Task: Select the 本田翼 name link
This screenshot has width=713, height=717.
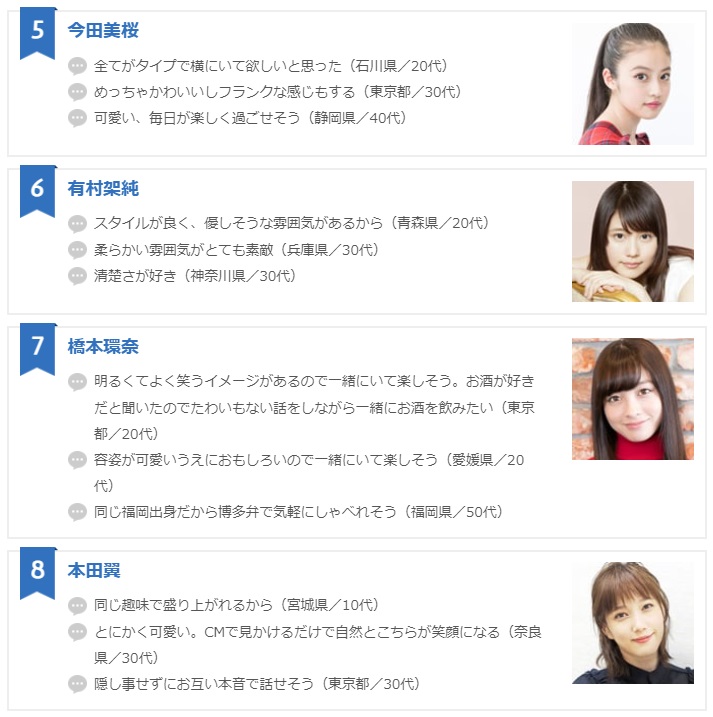Action: click(94, 571)
